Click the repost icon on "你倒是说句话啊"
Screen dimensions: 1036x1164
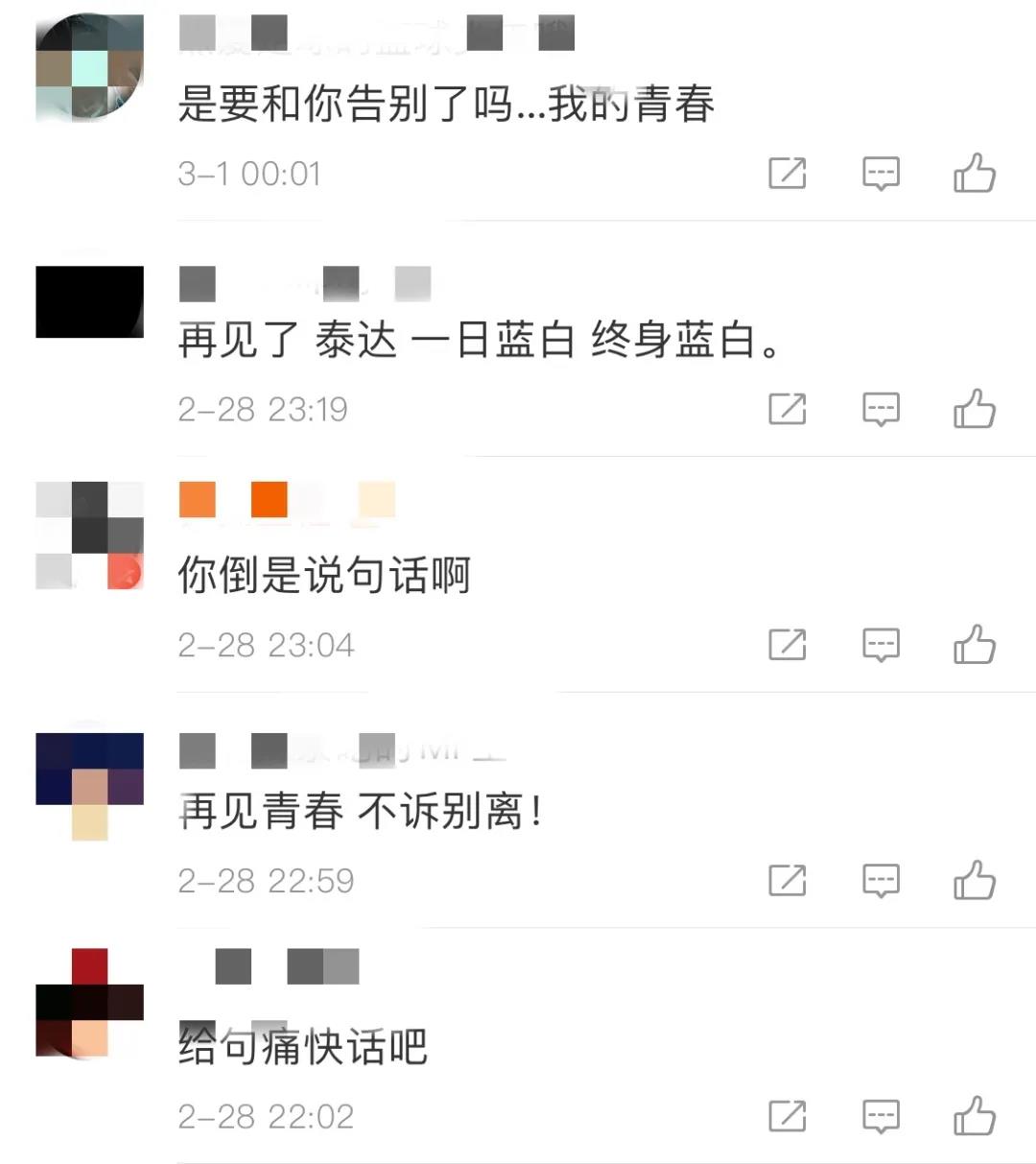[x=788, y=646]
